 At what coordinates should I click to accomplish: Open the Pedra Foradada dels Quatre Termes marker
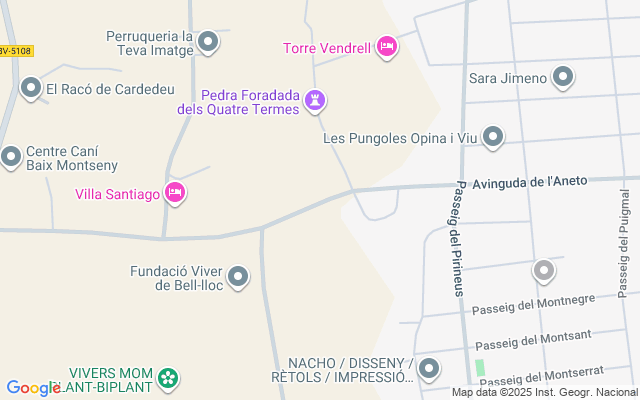coord(317,100)
